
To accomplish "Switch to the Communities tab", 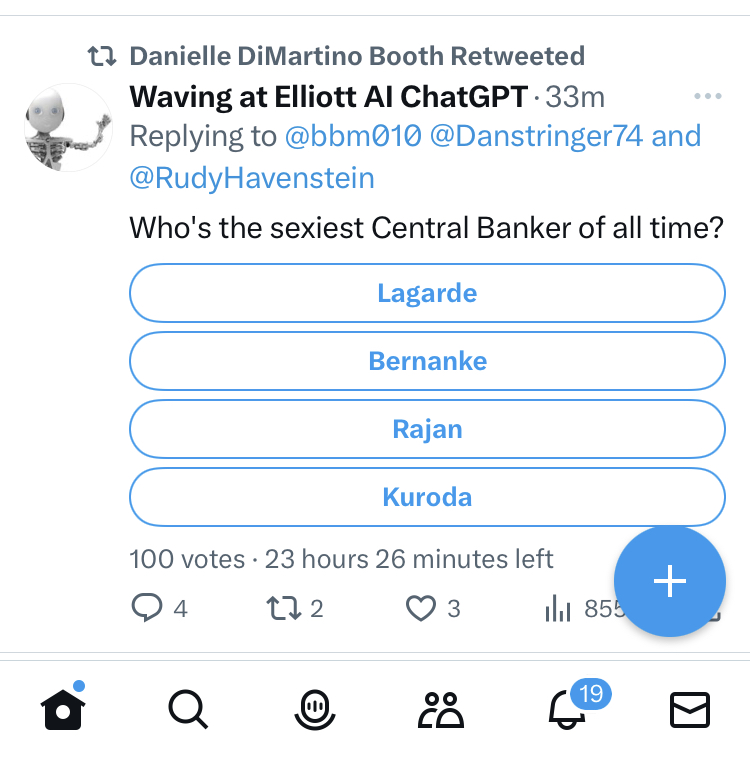I will click(439, 709).
